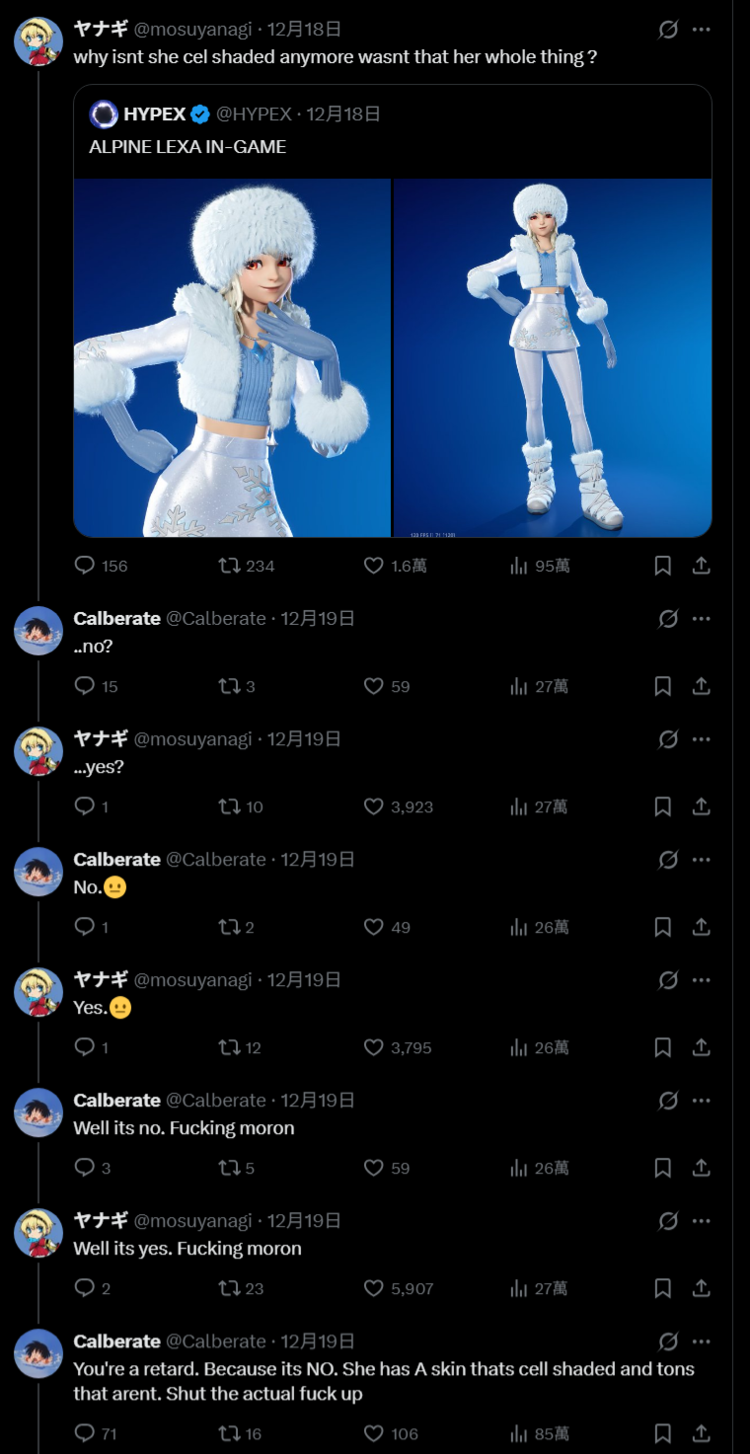The width and height of the screenshot is (750, 1454).
Task: Like the ALPINE LEXA IN-GAME tweet
Action: (372, 565)
